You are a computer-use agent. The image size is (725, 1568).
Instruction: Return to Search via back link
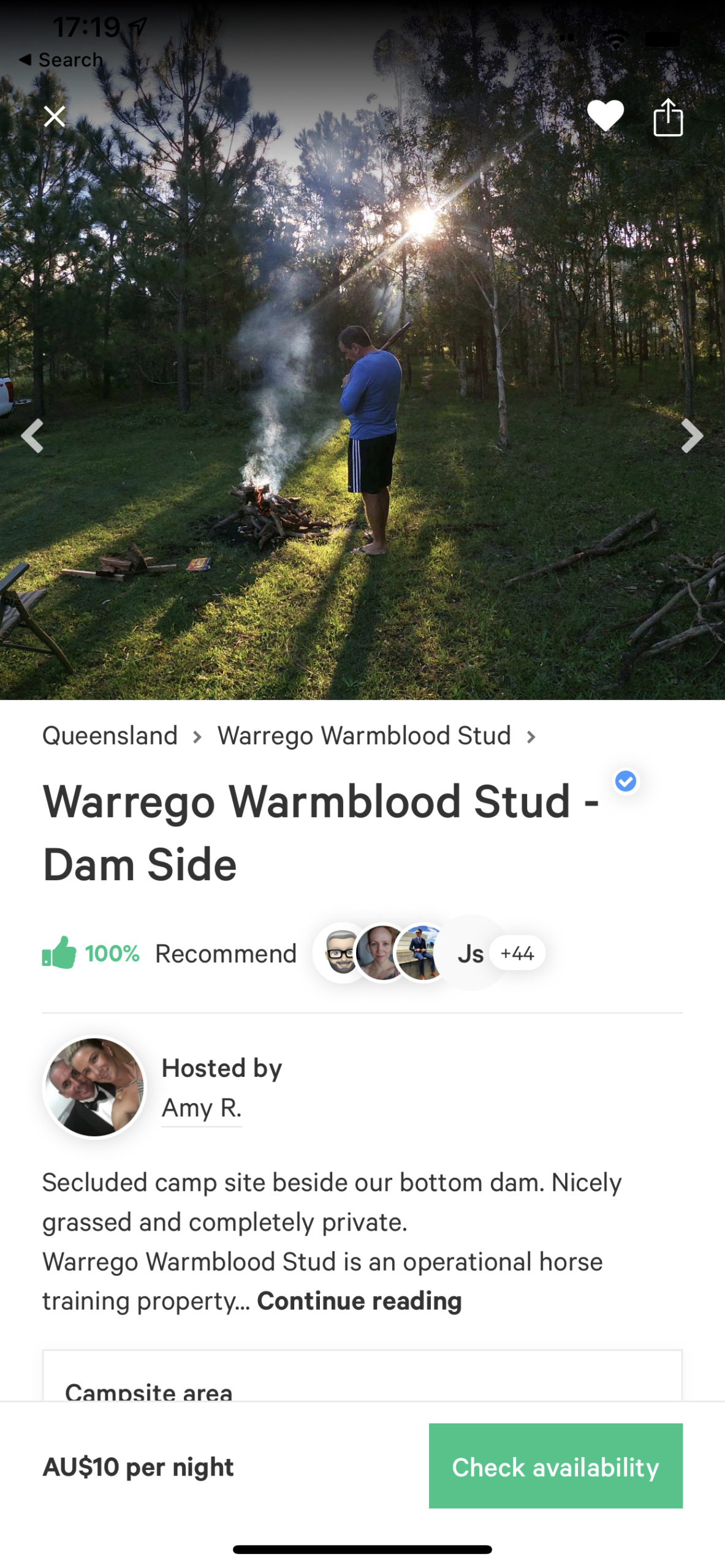[61, 60]
